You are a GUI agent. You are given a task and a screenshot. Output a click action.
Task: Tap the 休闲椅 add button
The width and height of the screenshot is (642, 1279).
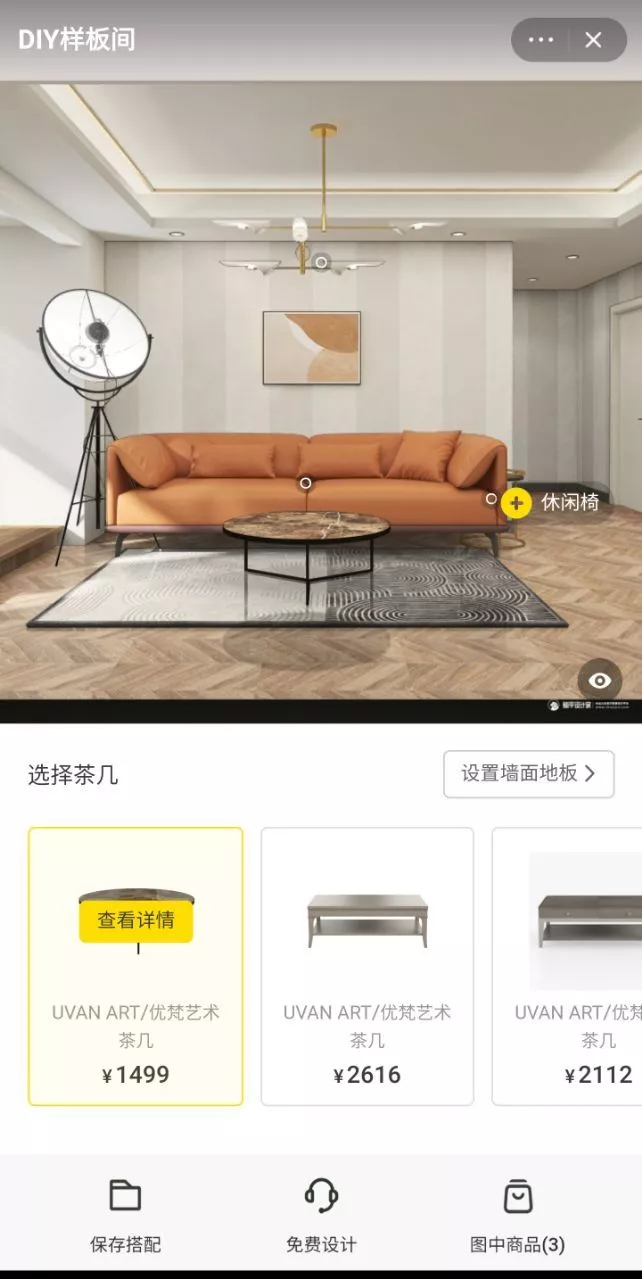pyautogui.click(x=516, y=502)
